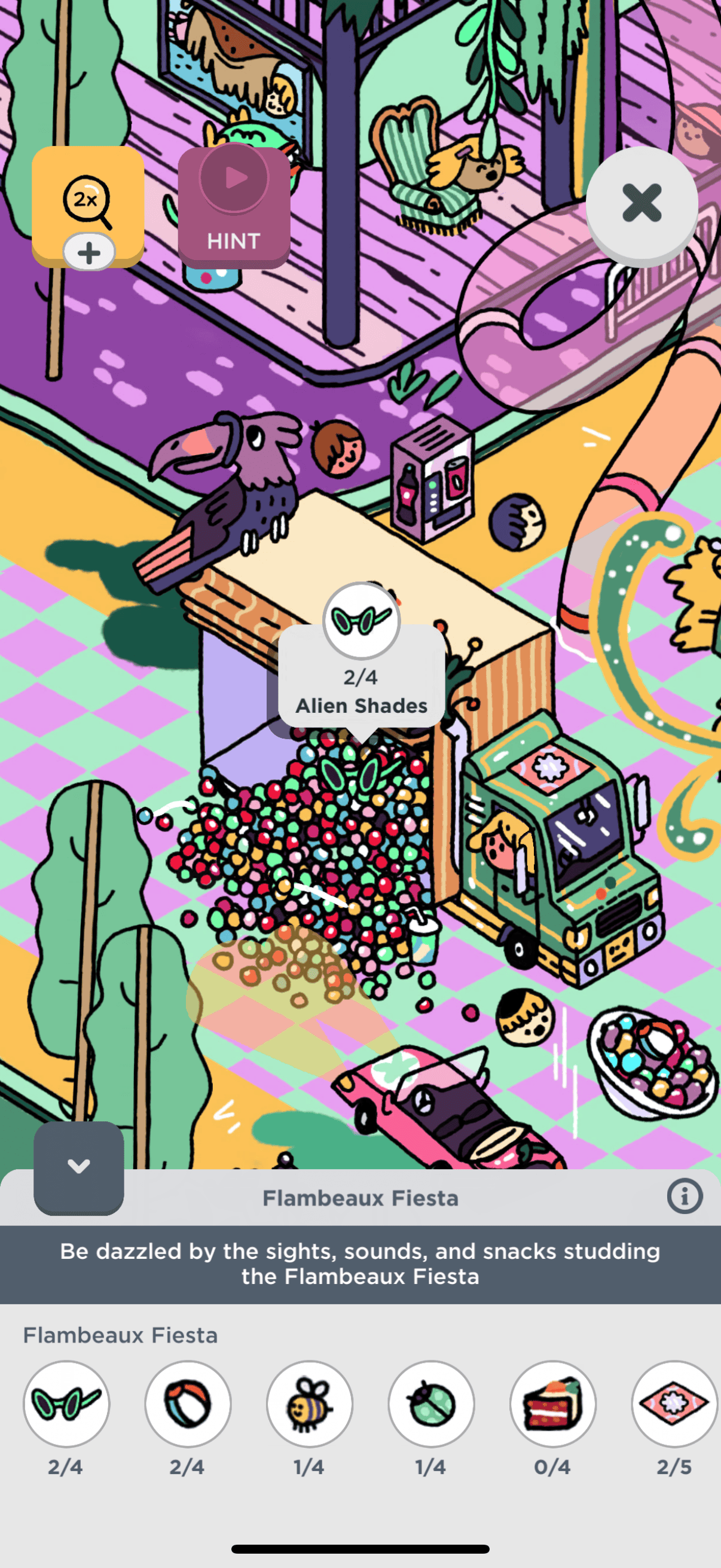Select the Alien Shades item in list
This screenshot has height=1568, width=721.
pyautogui.click(x=66, y=1404)
